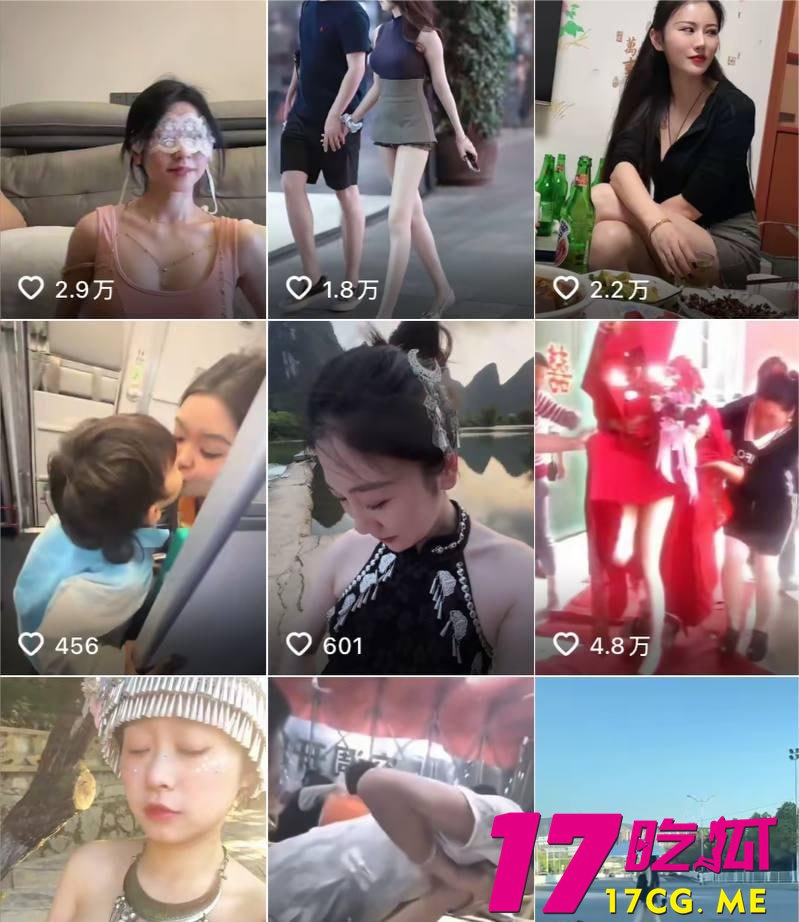
Task: Open the video with 2.9万 likes
Action: pyautogui.click(x=133, y=158)
